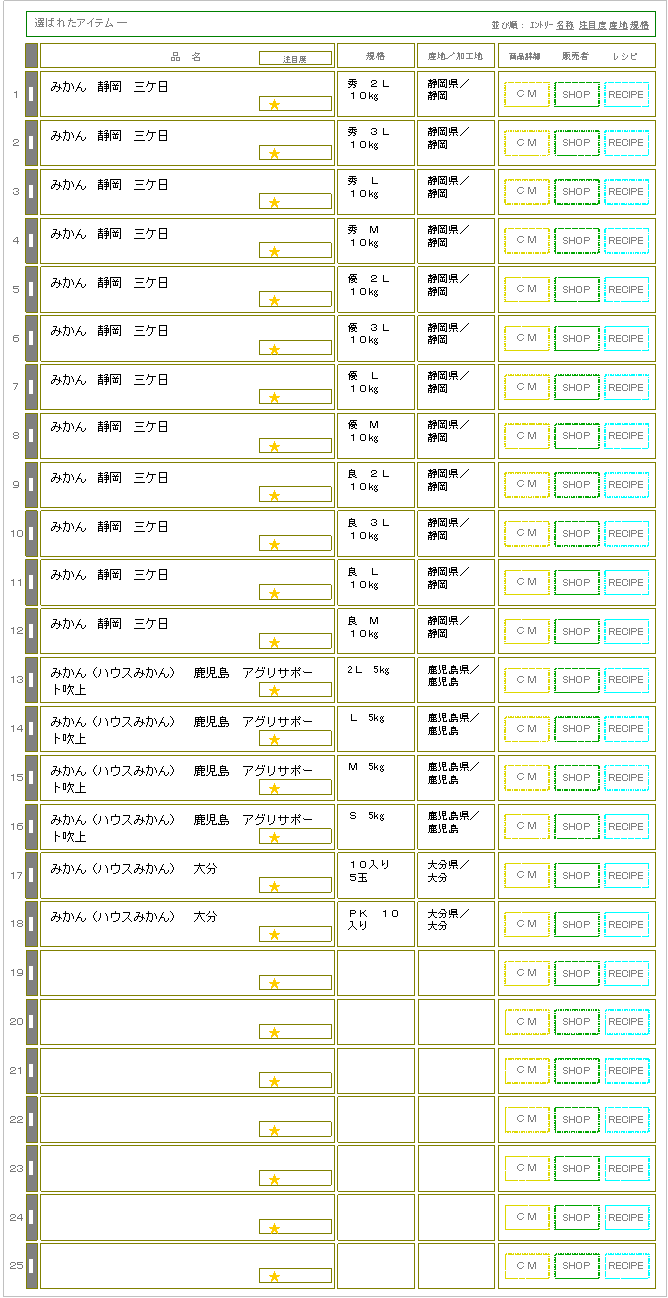View RECIPE for row 17 大分 10入り 5玉
The image size is (668, 1298).
tap(627, 876)
